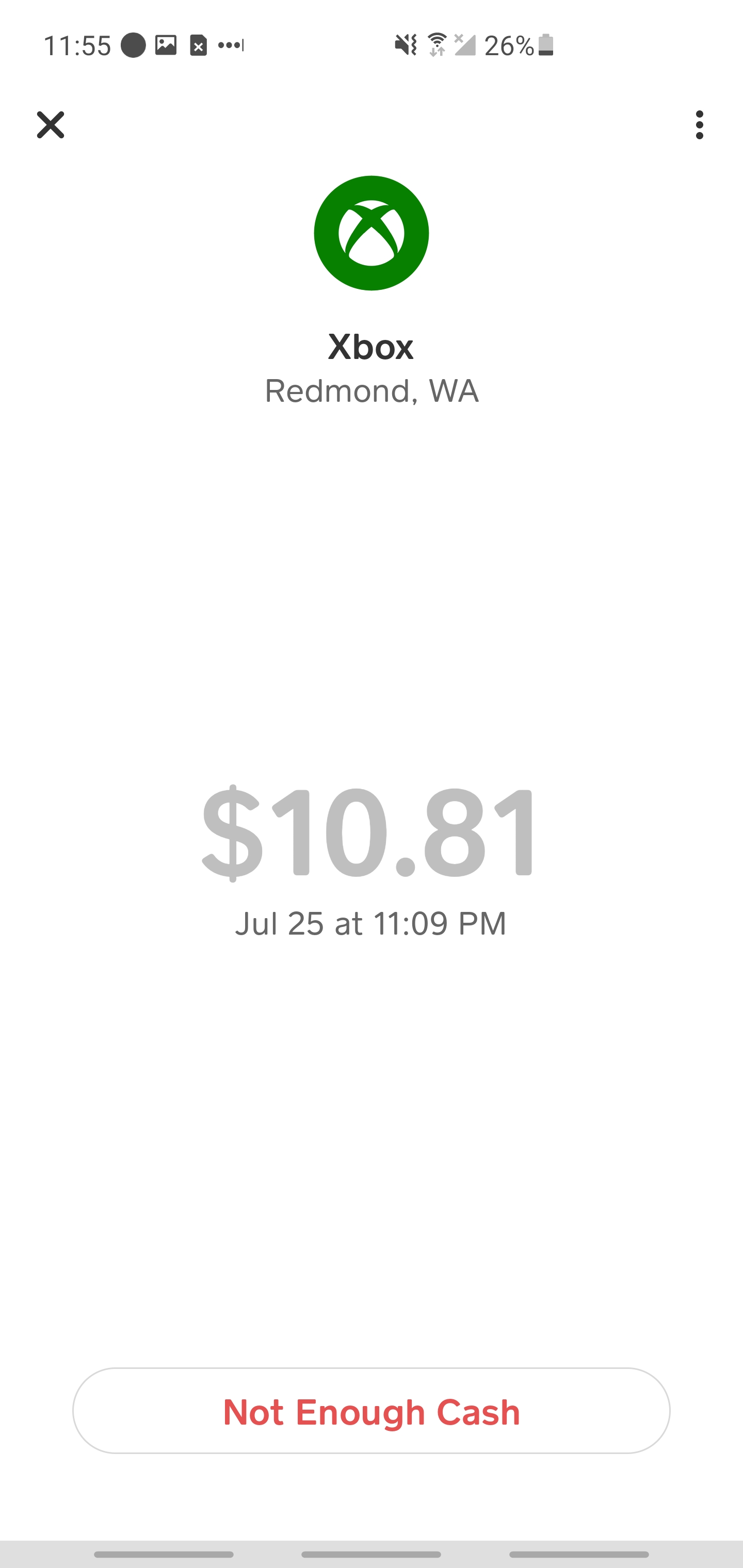Tap the Not Enough Cash button

click(371, 1411)
